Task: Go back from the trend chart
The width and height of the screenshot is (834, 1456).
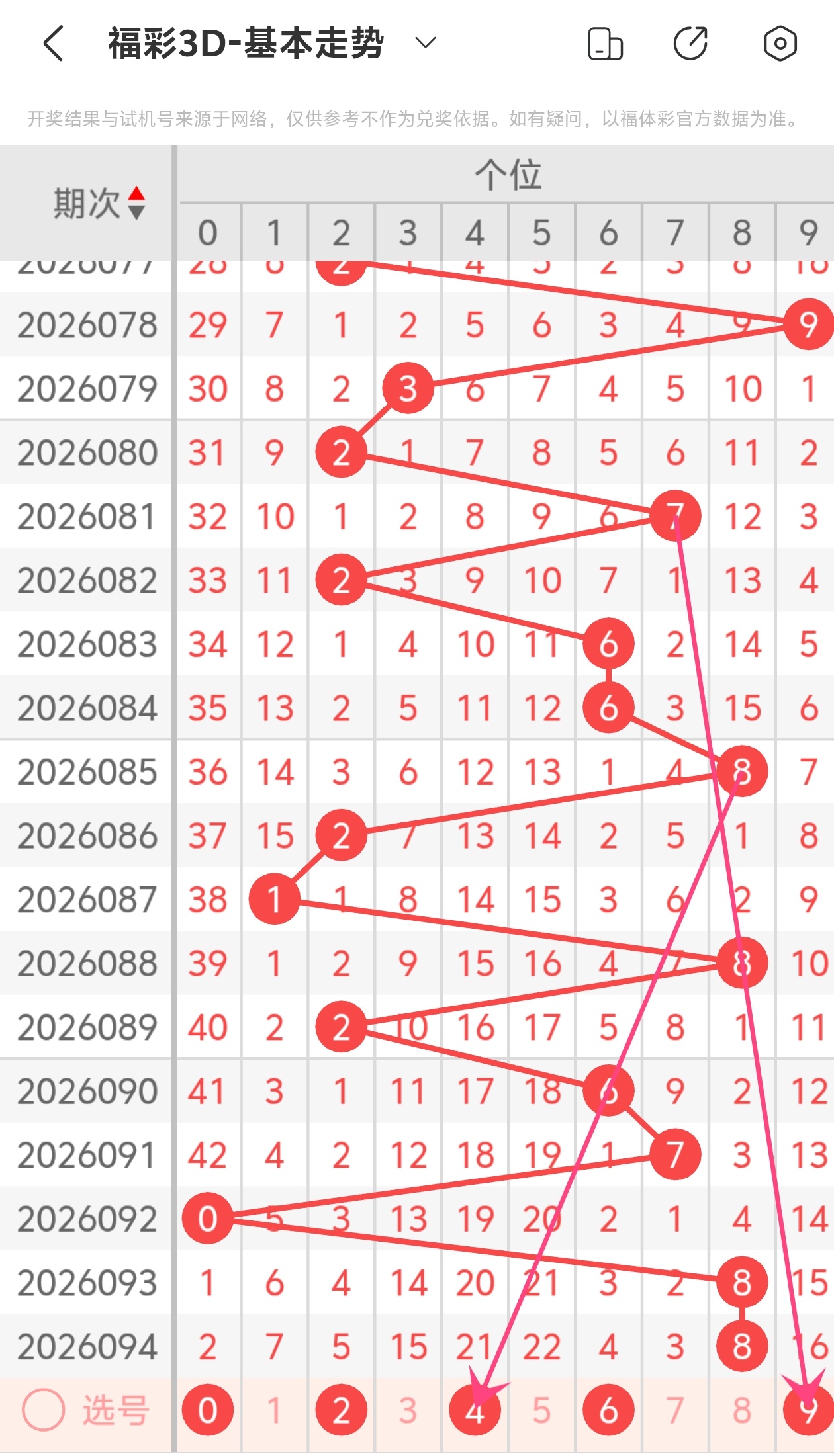Action: [x=54, y=44]
